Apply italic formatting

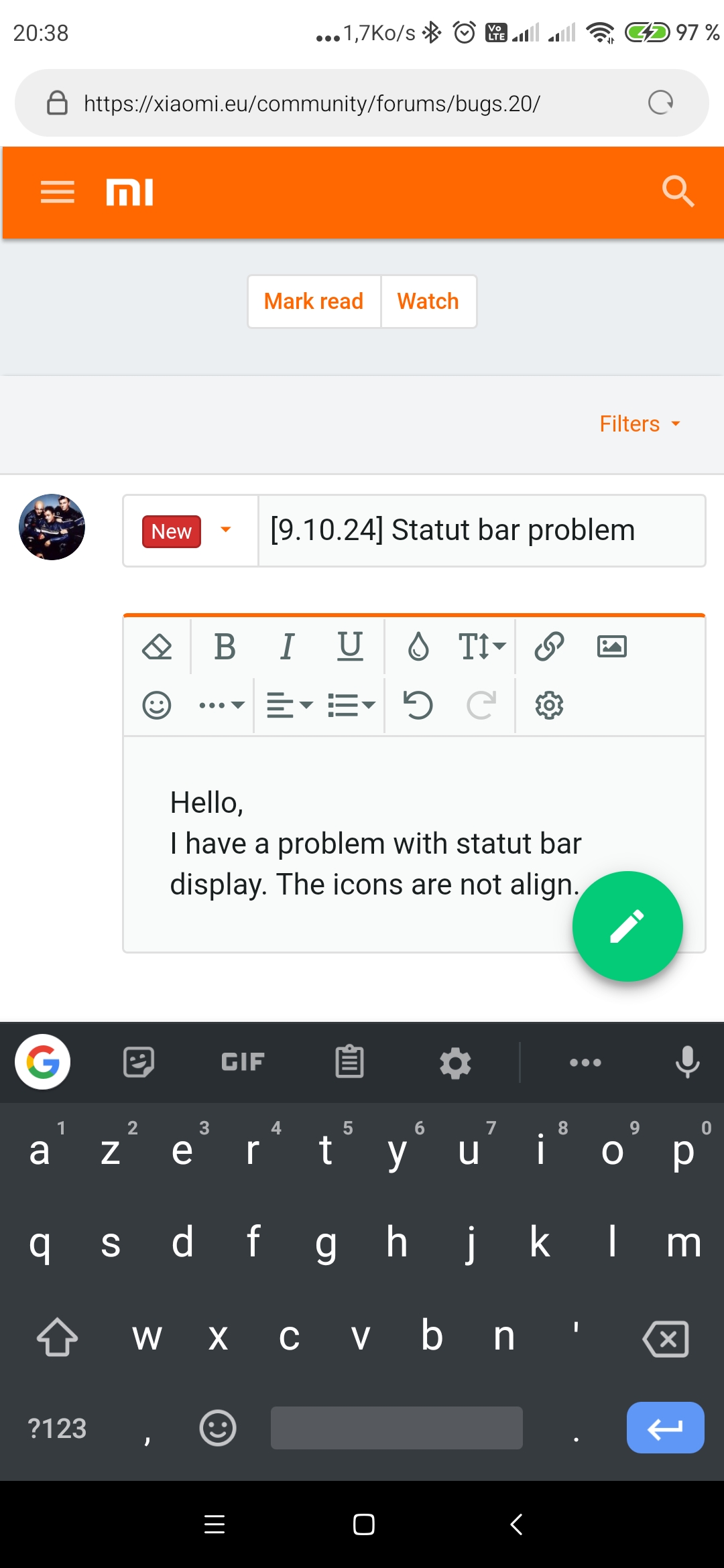[x=287, y=647]
